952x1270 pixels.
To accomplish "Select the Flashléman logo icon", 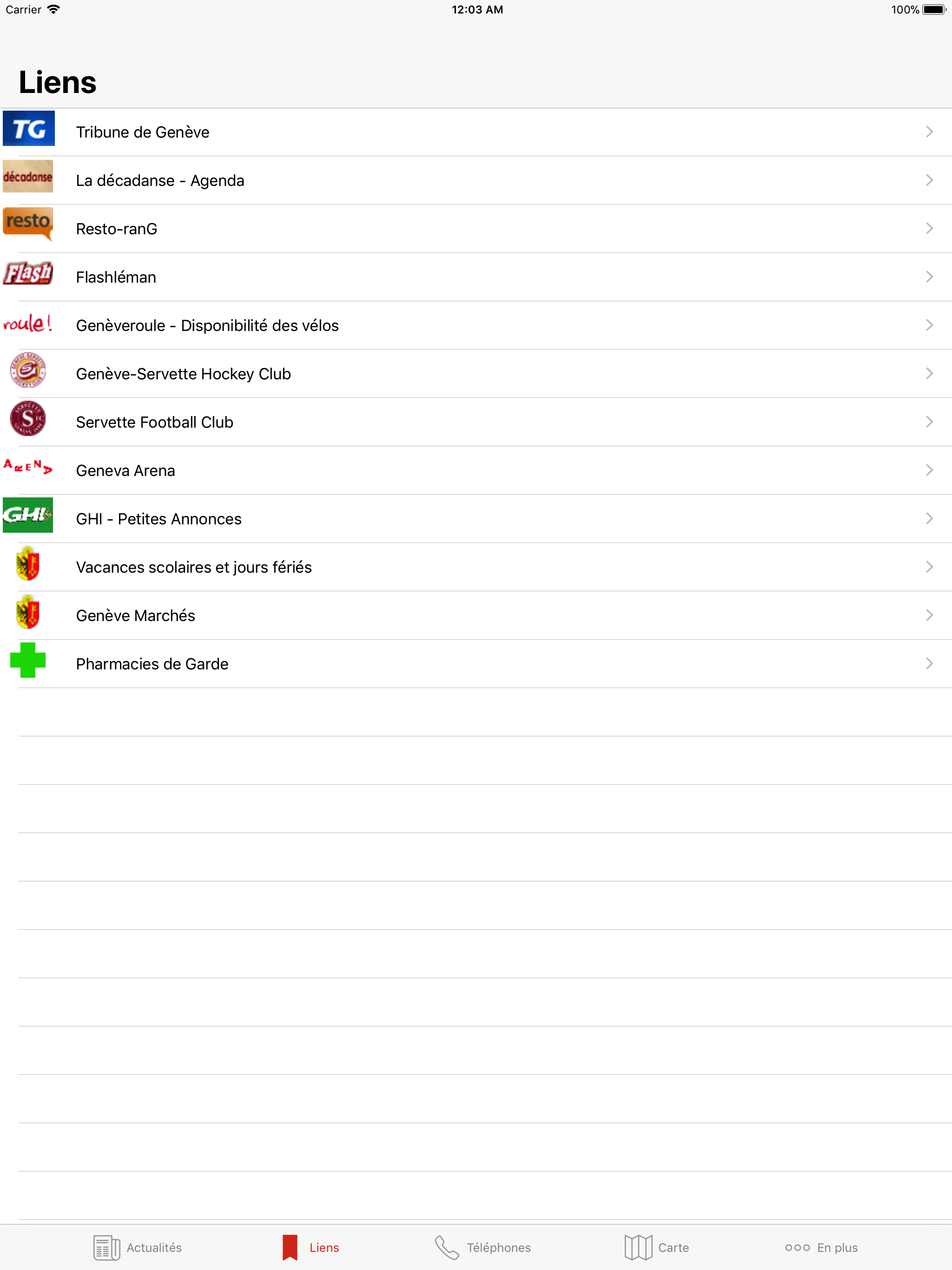I will click(29, 274).
